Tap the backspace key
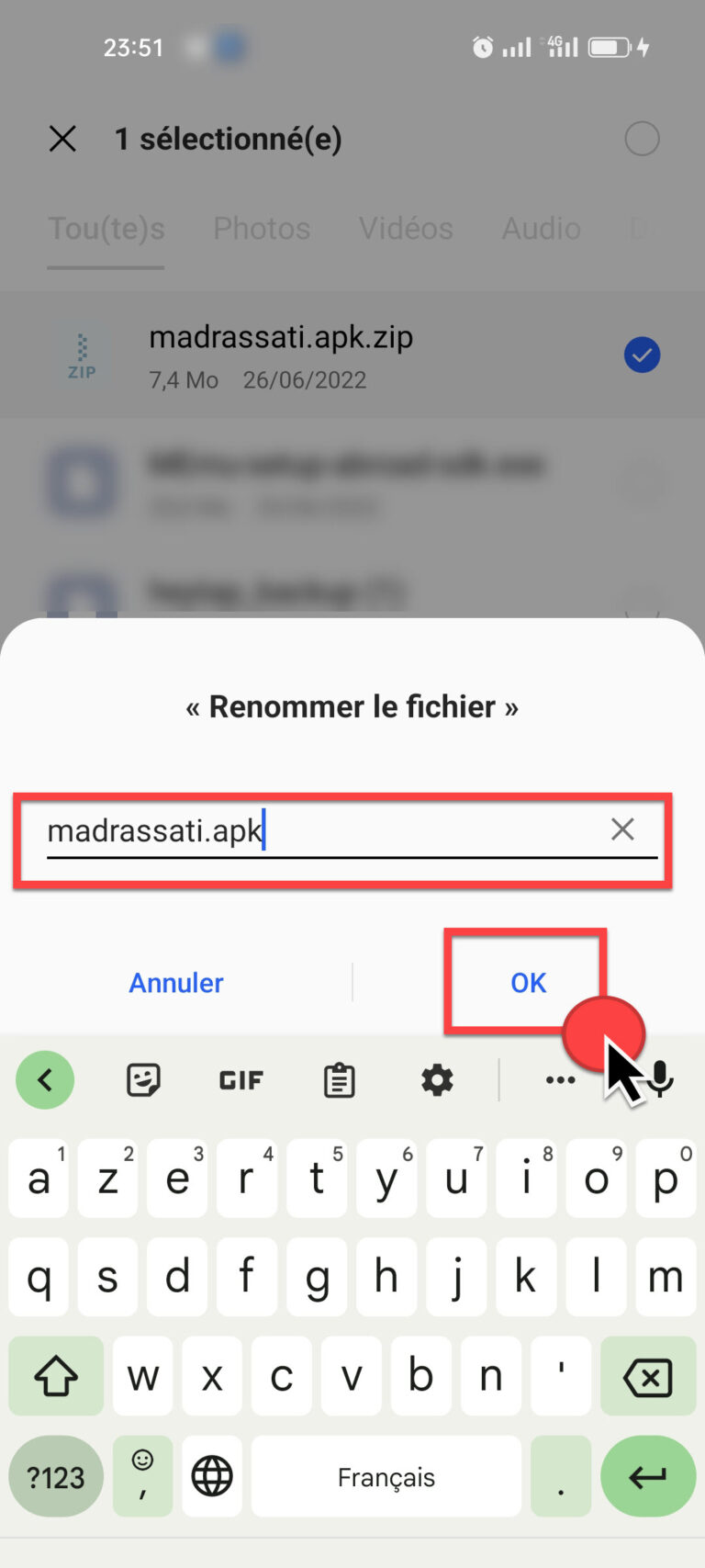Screen dimensions: 705x1568 point(648,1376)
